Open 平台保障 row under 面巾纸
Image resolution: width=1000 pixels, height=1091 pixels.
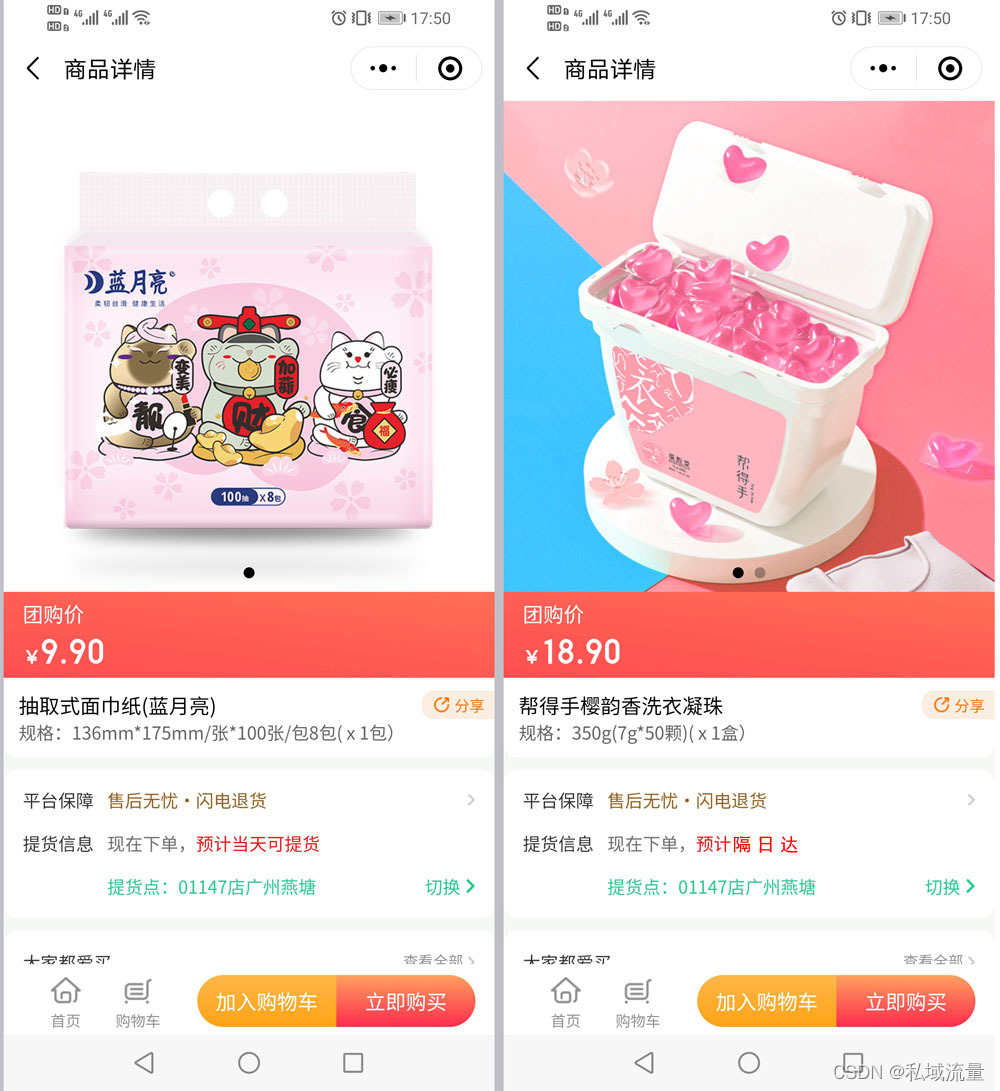click(x=250, y=800)
